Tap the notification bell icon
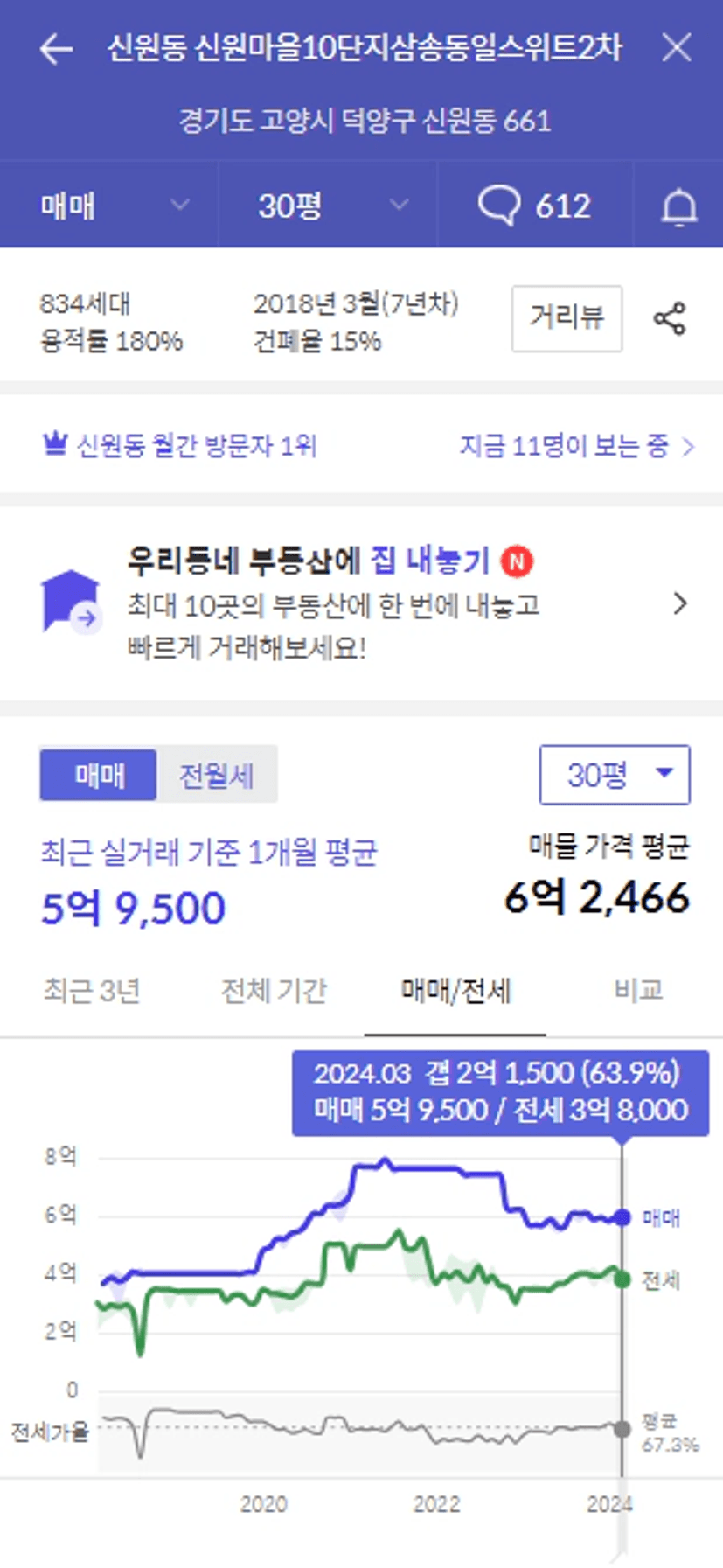This screenshot has width=723, height=1568. pos(678,207)
